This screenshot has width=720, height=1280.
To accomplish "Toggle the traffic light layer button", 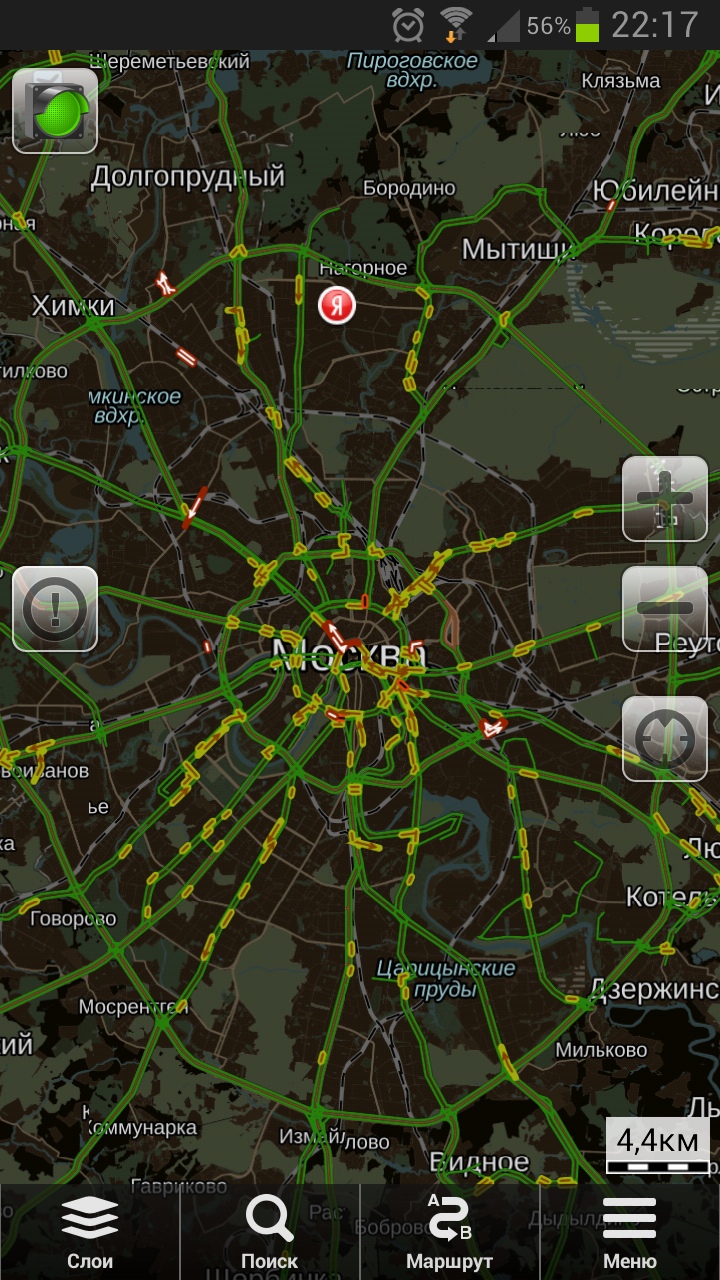I will 55,111.
